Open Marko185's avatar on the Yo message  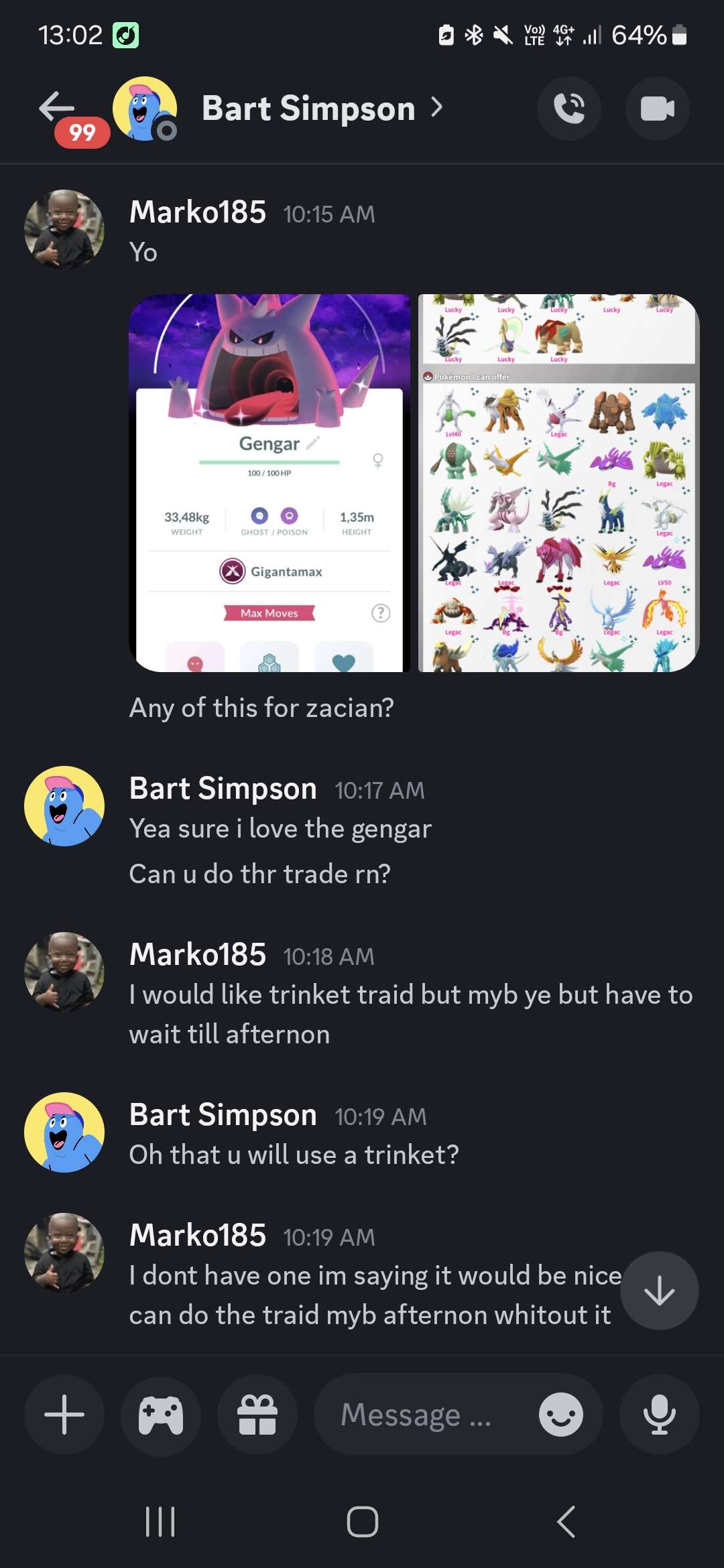64,229
